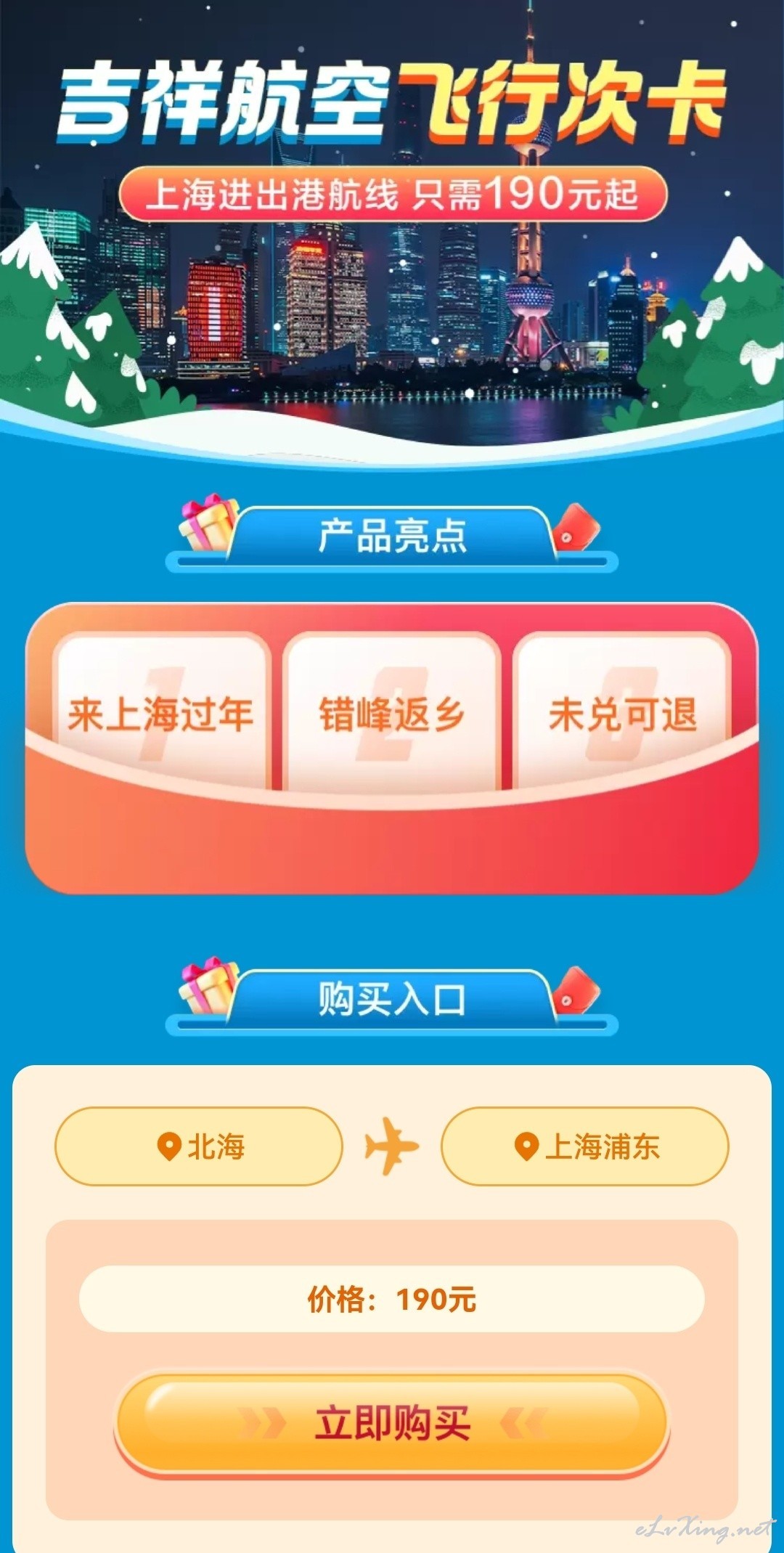Change departure city from 北海

click(198, 1146)
